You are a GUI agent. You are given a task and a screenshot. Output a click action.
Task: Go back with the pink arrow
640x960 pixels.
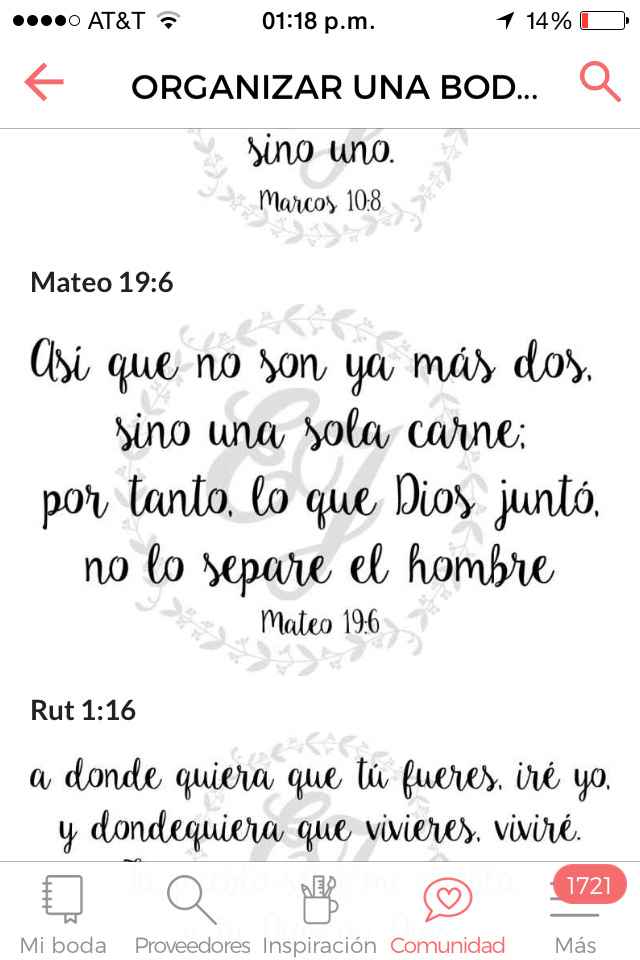(x=44, y=83)
